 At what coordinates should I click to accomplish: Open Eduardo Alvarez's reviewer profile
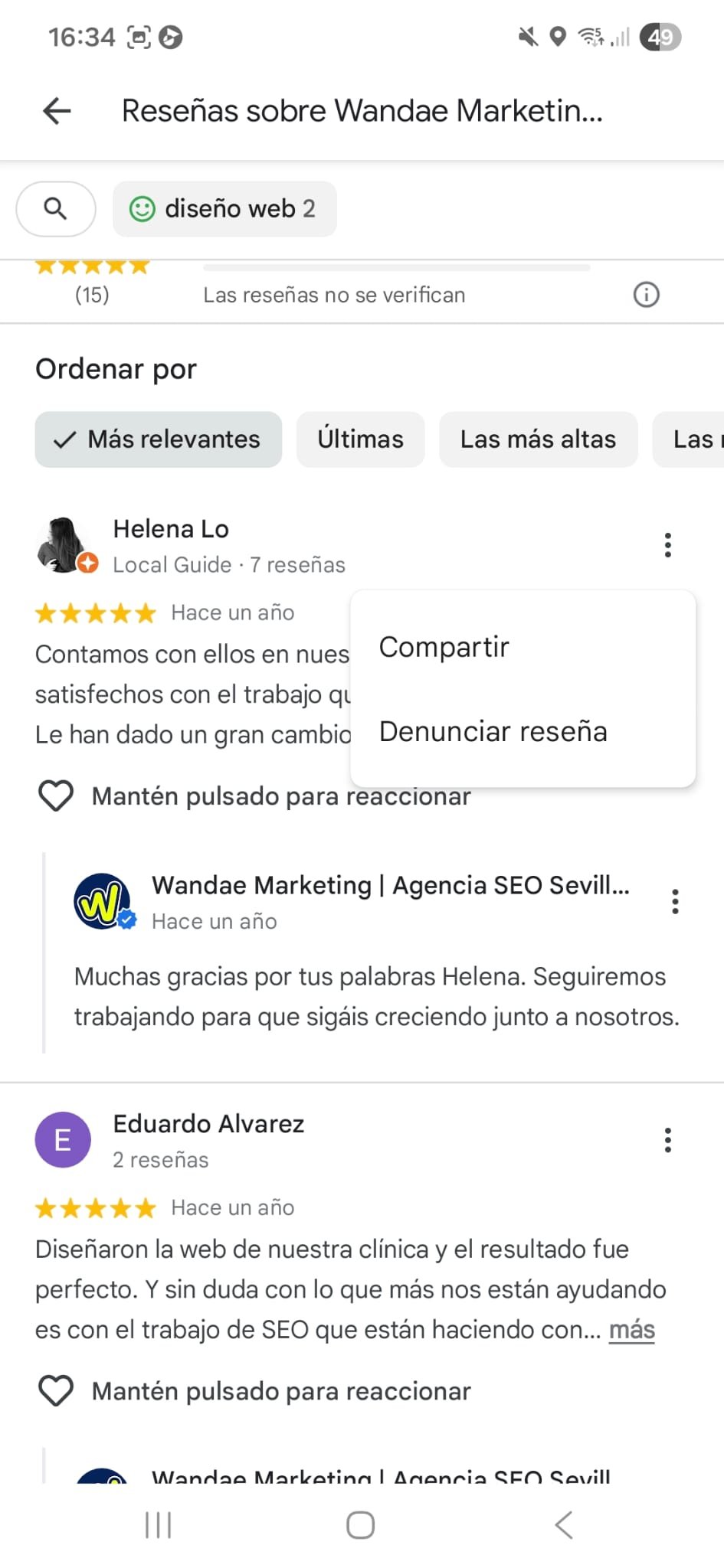[208, 1124]
